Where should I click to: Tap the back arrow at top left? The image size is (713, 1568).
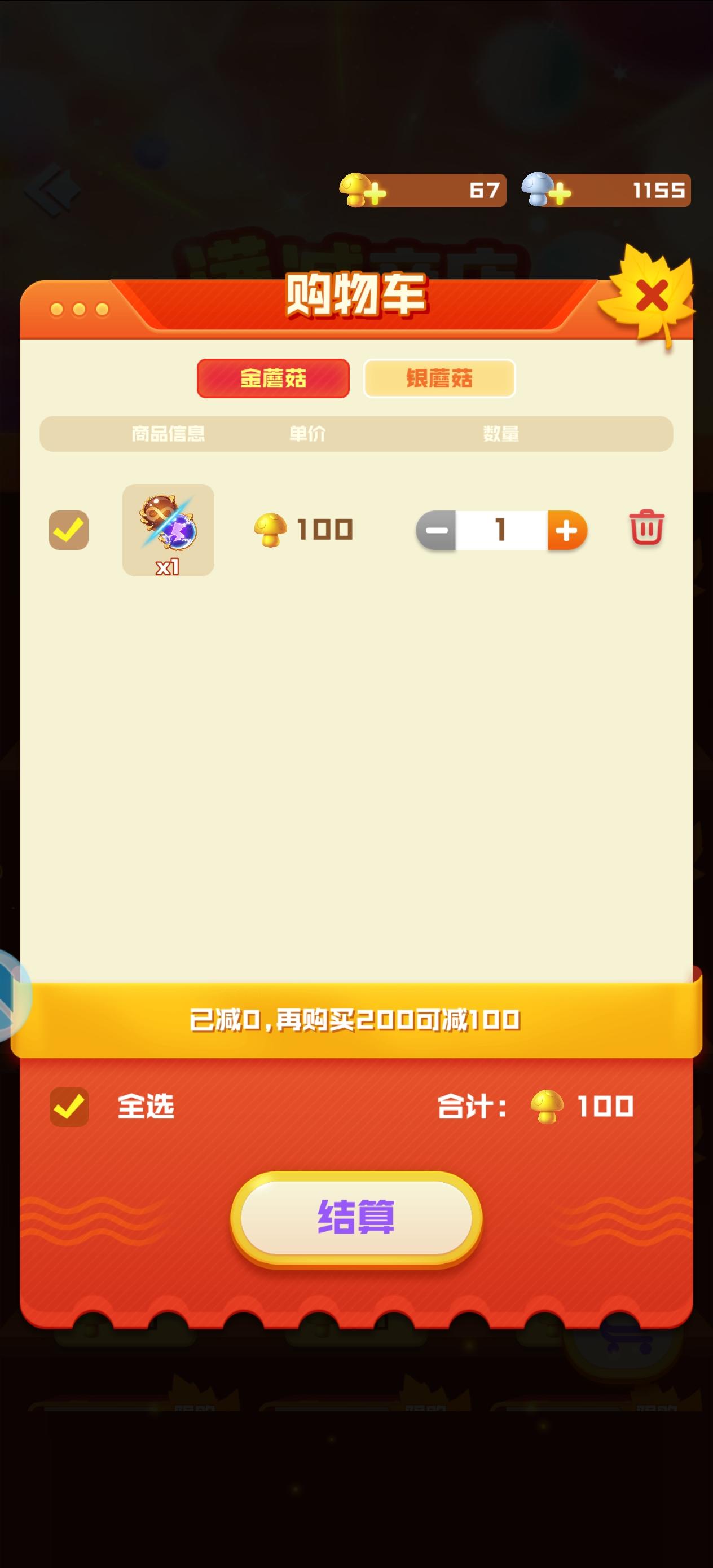coord(54,189)
